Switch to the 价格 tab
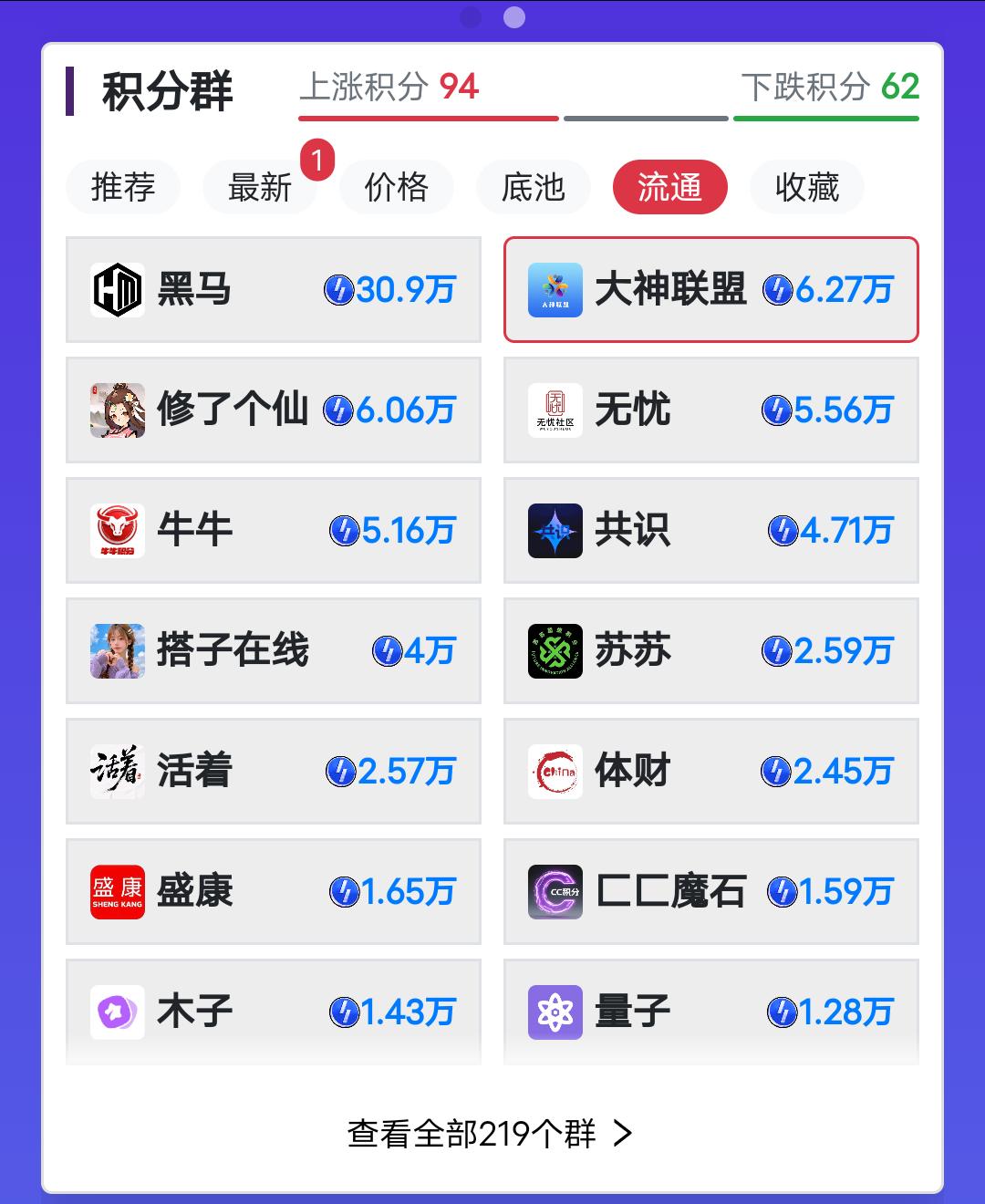985x1204 pixels. [397, 186]
